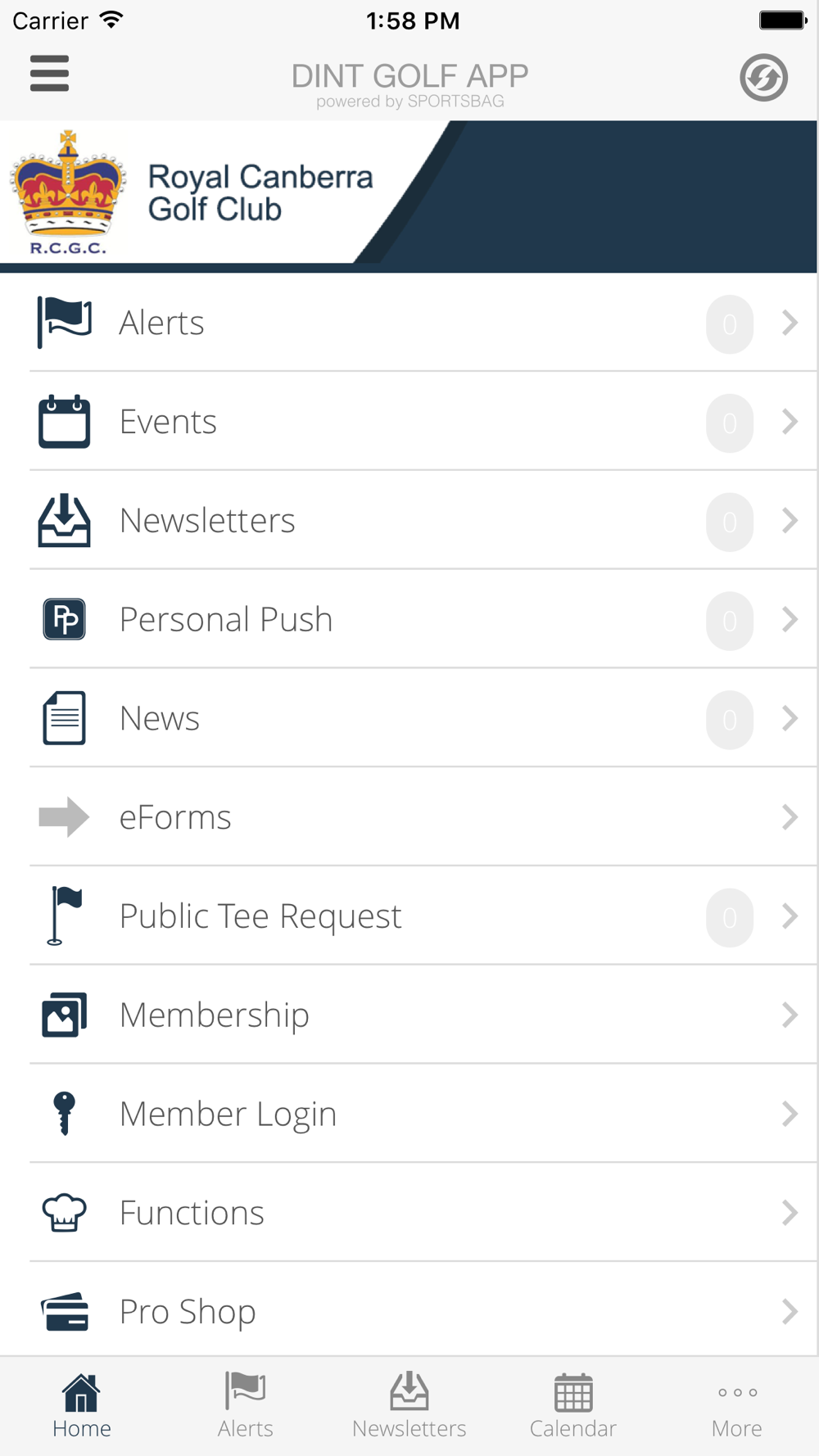The height and width of the screenshot is (1456, 819).
Task: Open the Alerts list row
Action: pyautogui.click(x=409, y=323)
